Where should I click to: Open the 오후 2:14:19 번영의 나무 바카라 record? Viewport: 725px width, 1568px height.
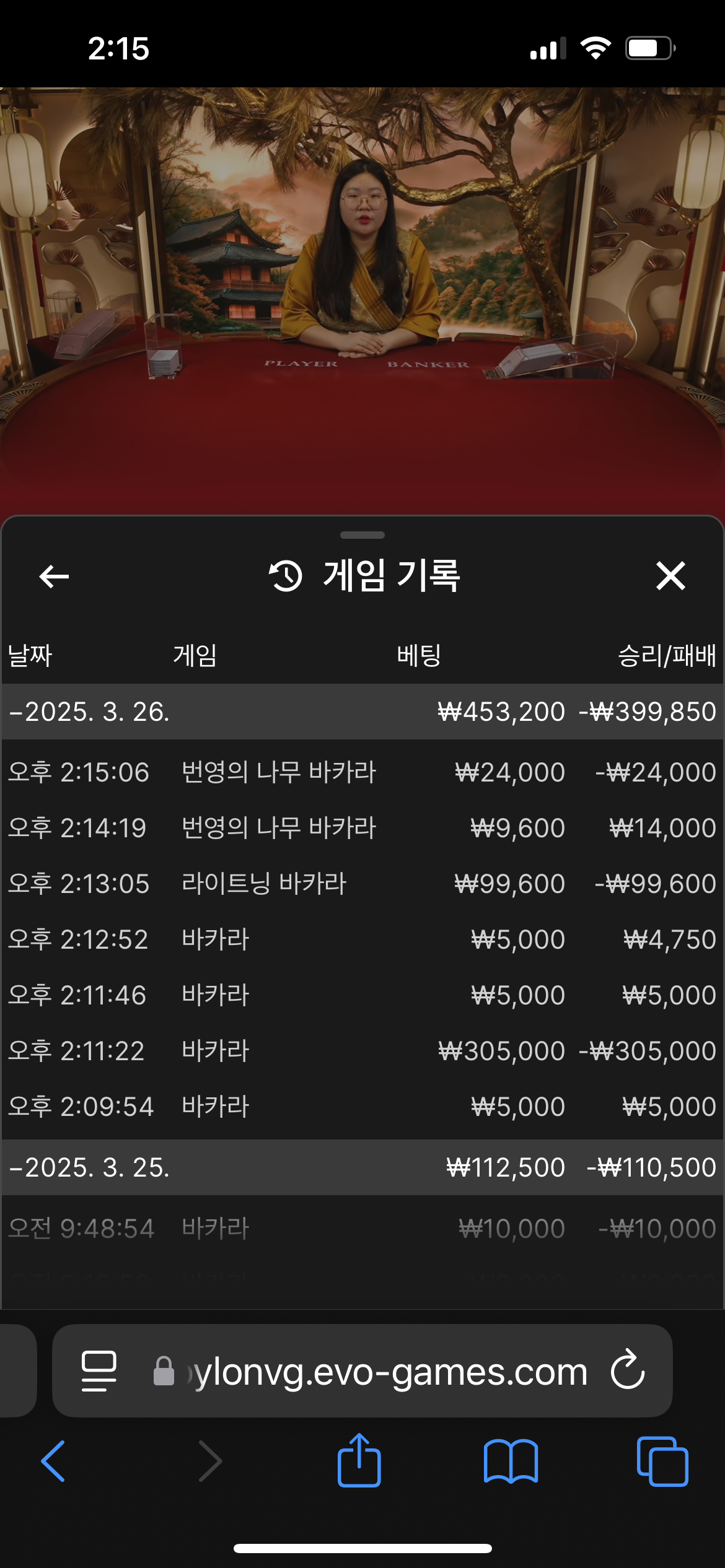(362, 828)
